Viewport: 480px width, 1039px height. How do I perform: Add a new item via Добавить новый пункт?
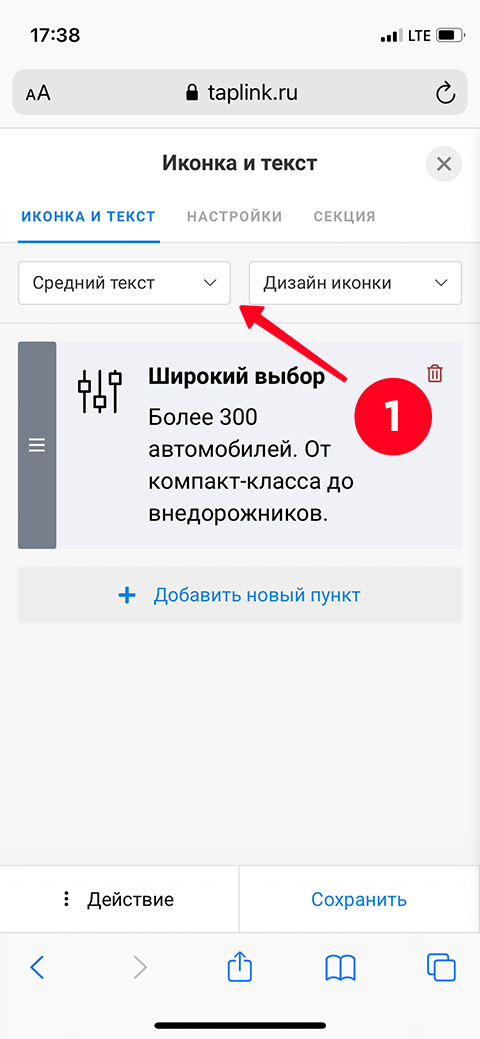(239, 595)
